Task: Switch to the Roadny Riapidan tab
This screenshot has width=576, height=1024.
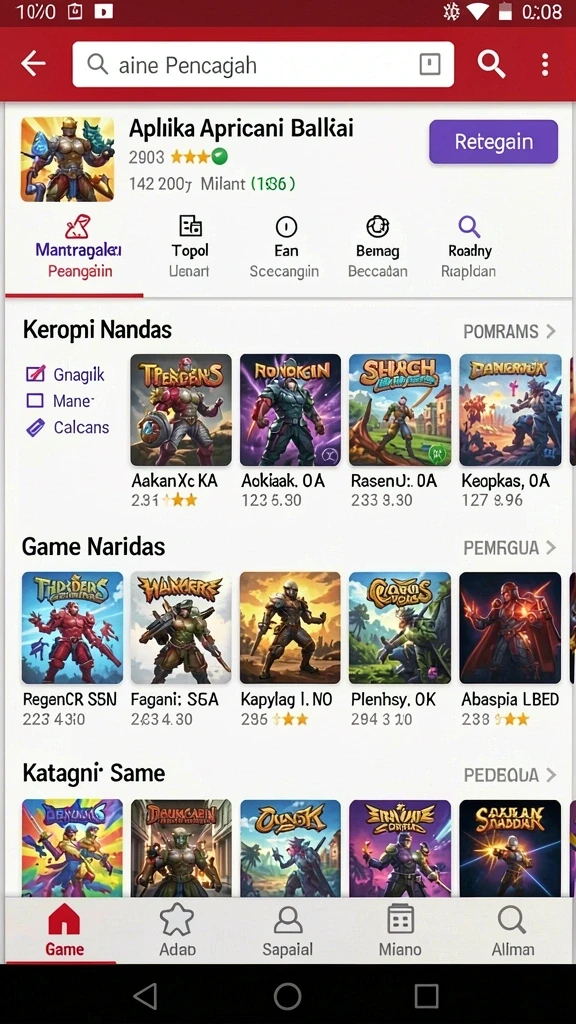Action: (469, 246)
